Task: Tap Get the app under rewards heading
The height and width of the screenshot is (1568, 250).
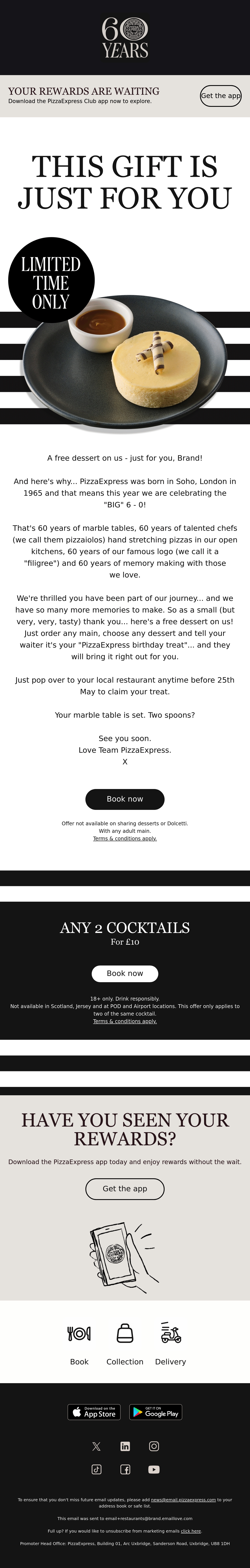Action: (x=125, y=1189)
